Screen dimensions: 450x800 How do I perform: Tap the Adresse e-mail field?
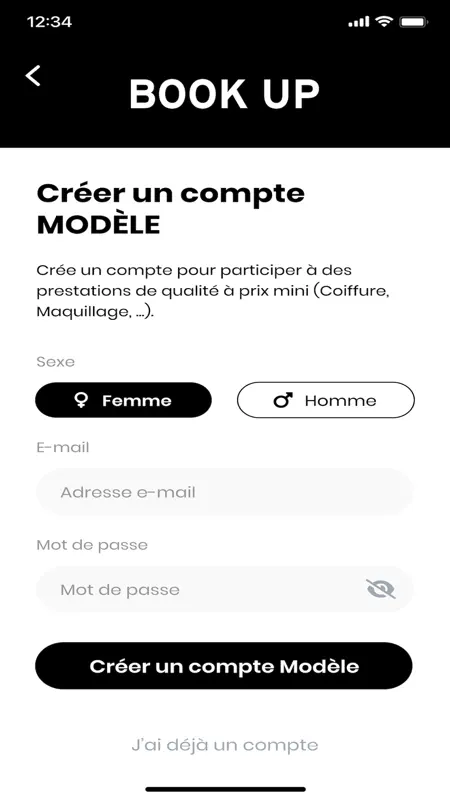[x=224, y=492]
